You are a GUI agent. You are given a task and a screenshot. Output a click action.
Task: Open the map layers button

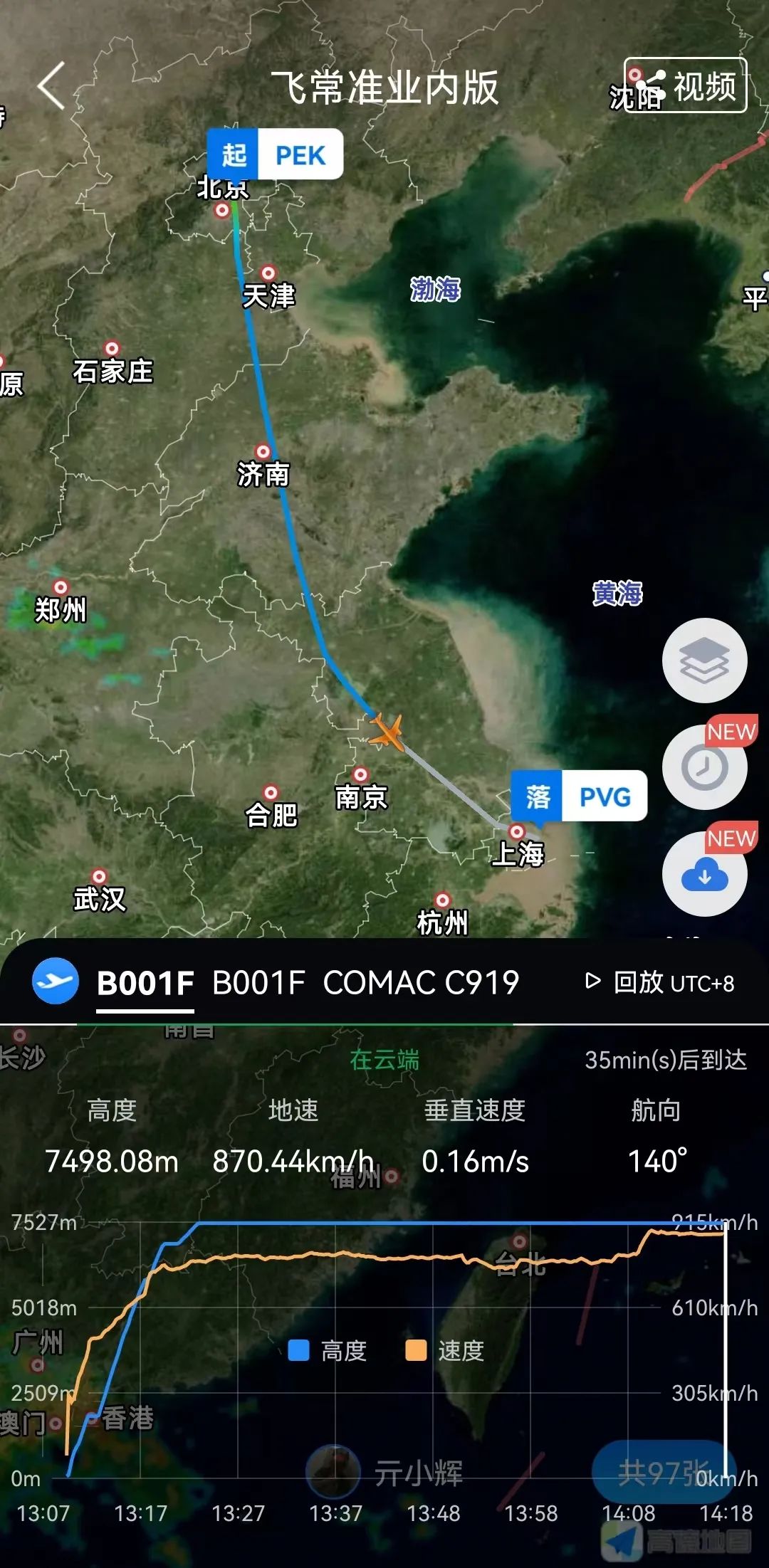tap(704, 661)
